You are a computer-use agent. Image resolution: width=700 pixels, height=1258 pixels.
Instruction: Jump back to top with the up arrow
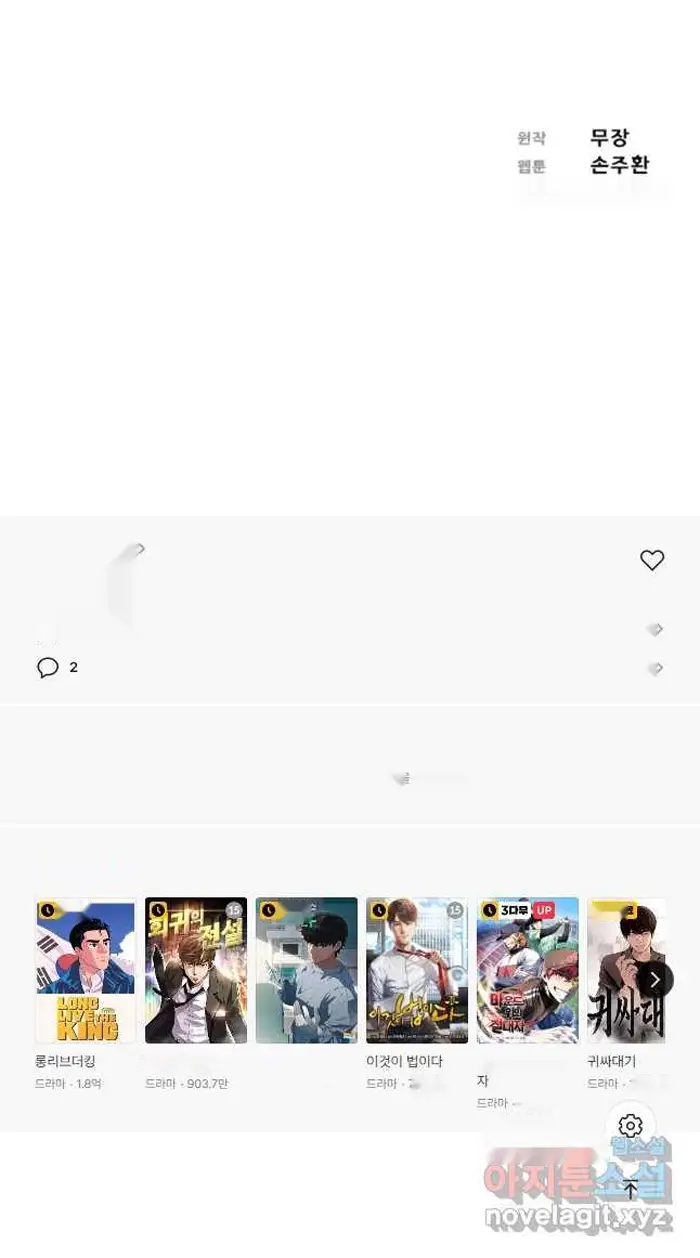[631, 1189]
